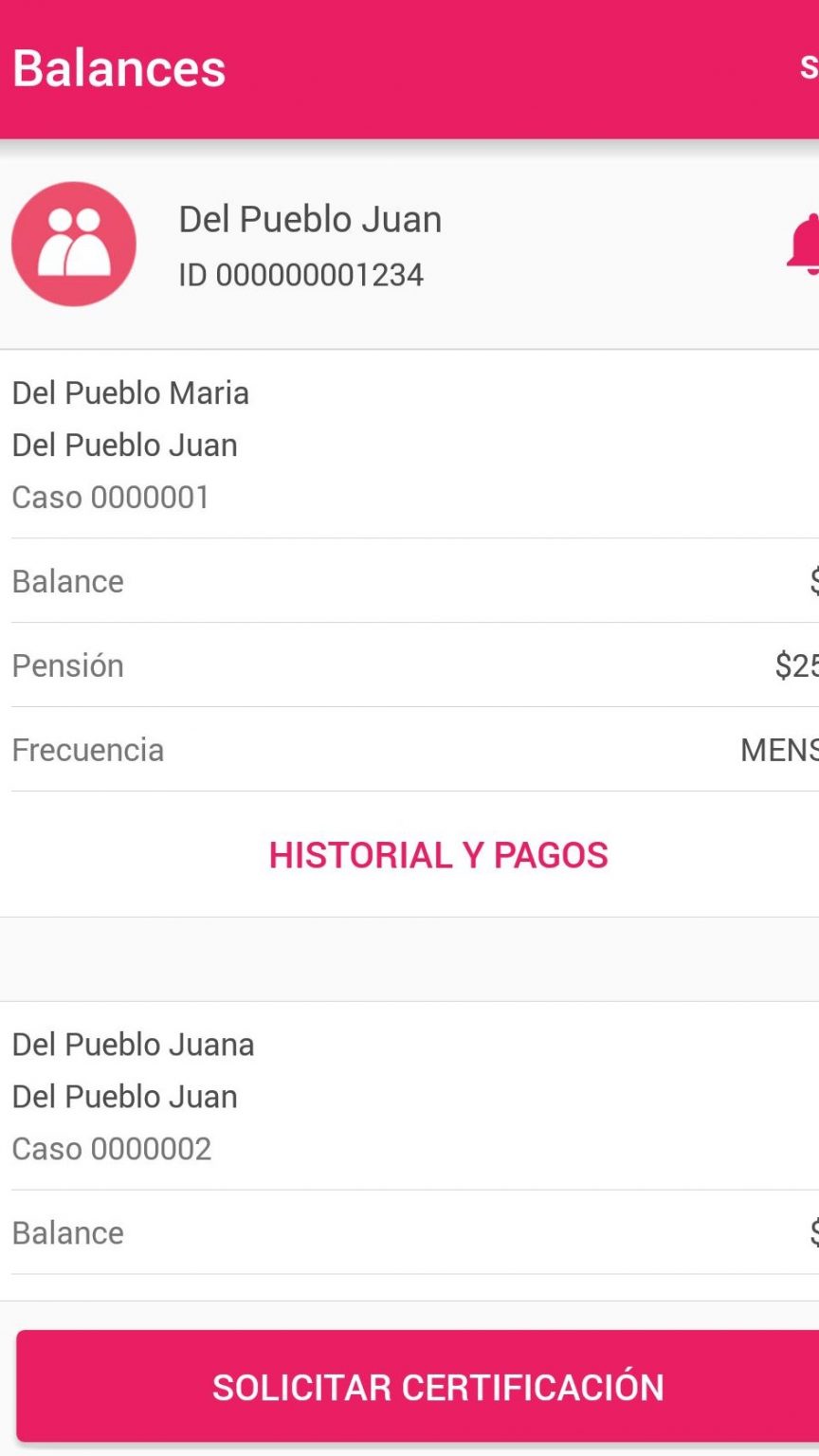Open the notifications bell
The width and height of the screenshot is (819, 1456).
tap(804, 245)
